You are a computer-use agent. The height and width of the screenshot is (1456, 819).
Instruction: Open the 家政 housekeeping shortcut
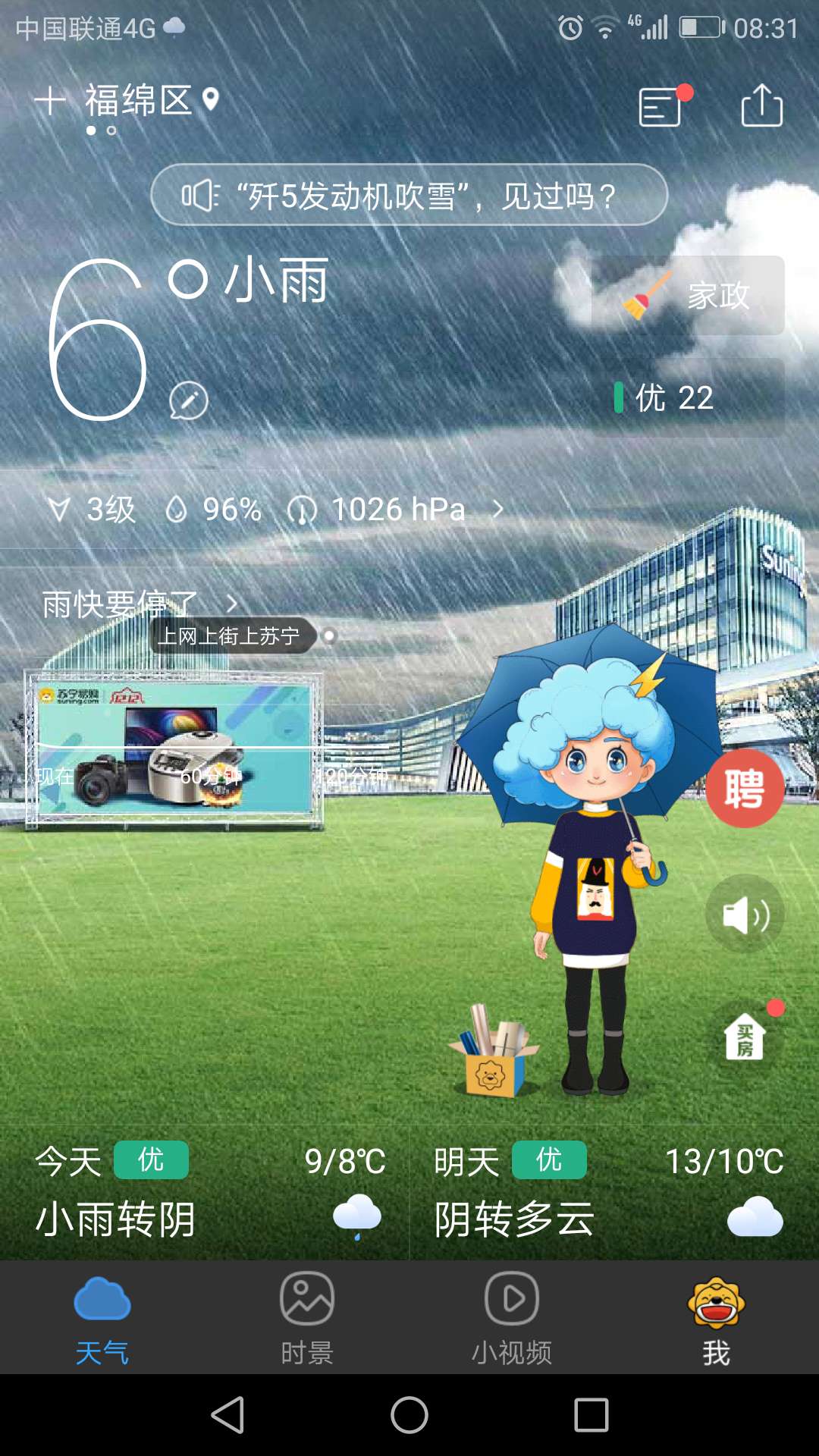point(688,296)
